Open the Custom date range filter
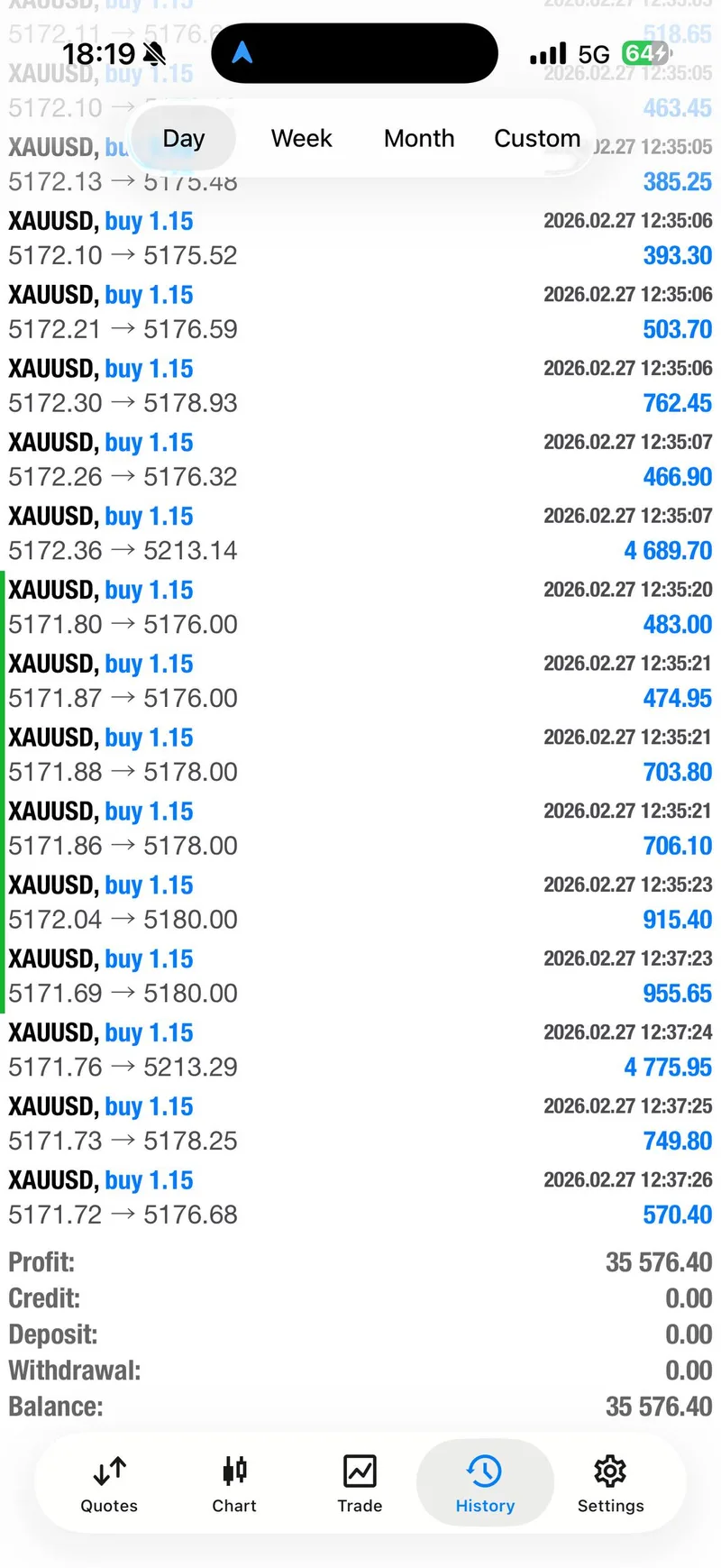721x1568 pixels. coord(537,138)
